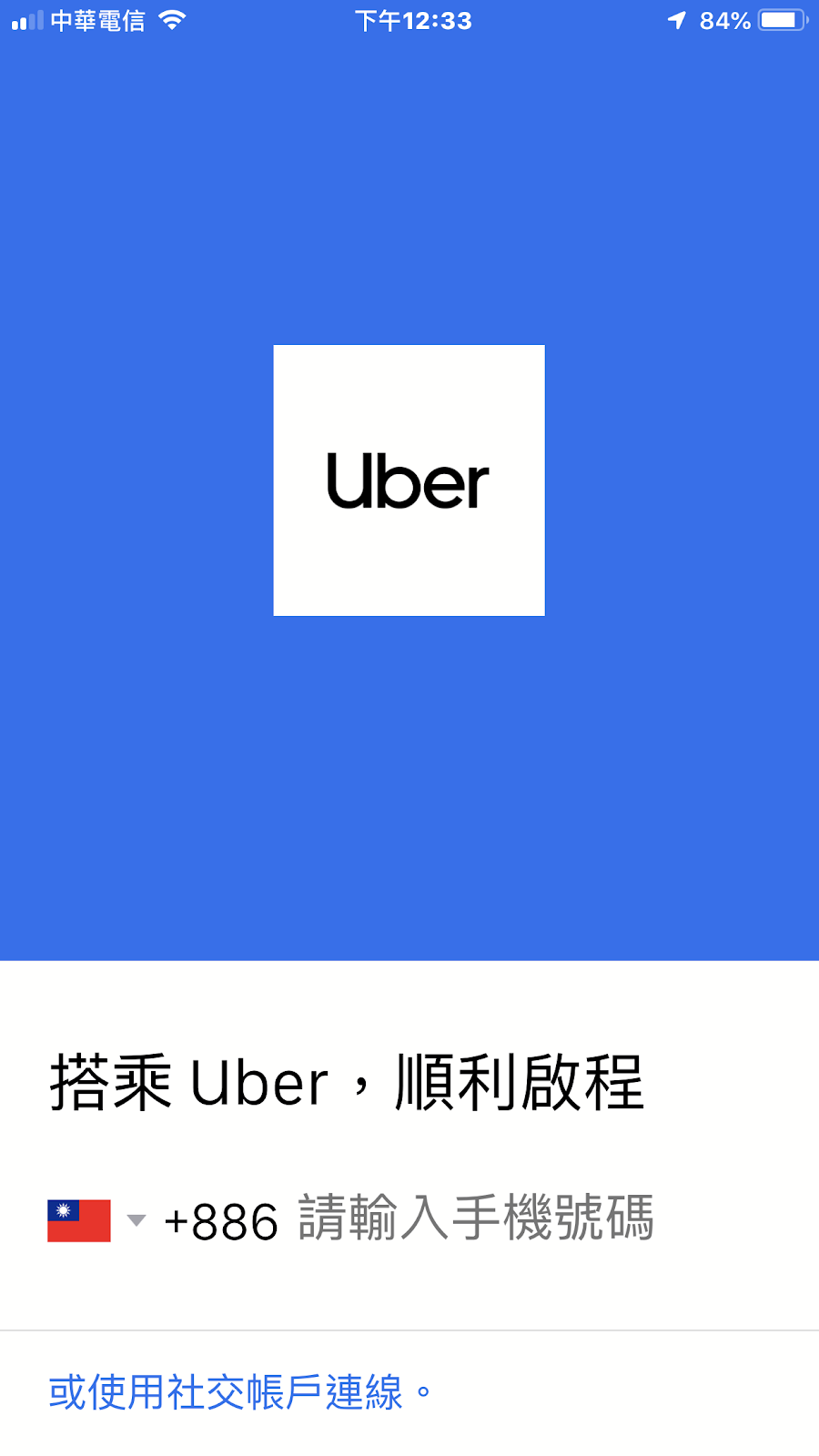Connect using a social account link
Image resolution: width=819 pixels, height=1456 pixels.
[x=239, y=1392]
